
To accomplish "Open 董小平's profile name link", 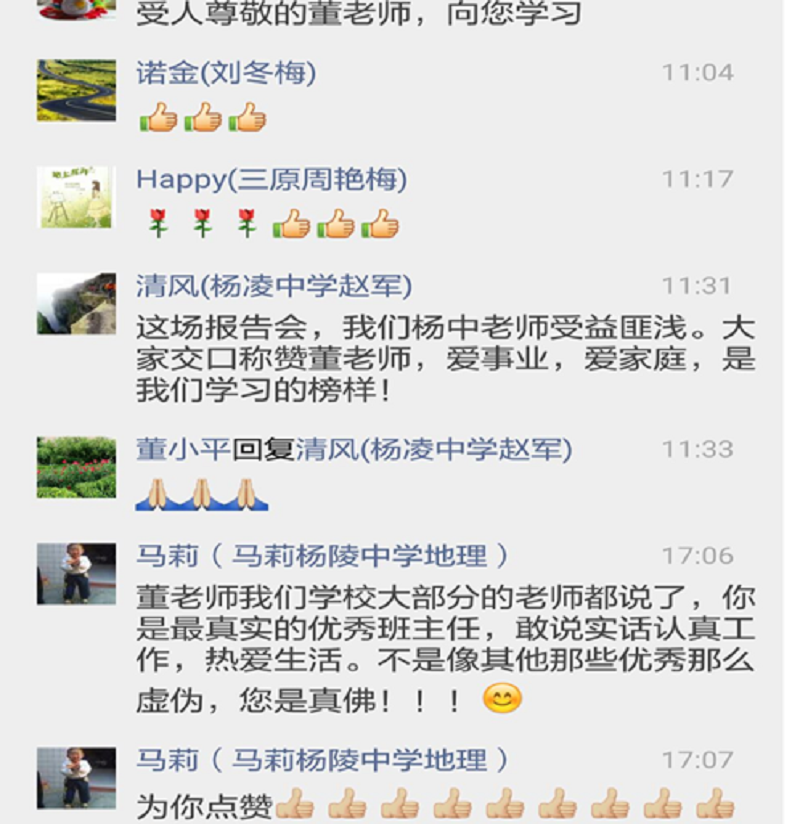I will tap(183, 450).
